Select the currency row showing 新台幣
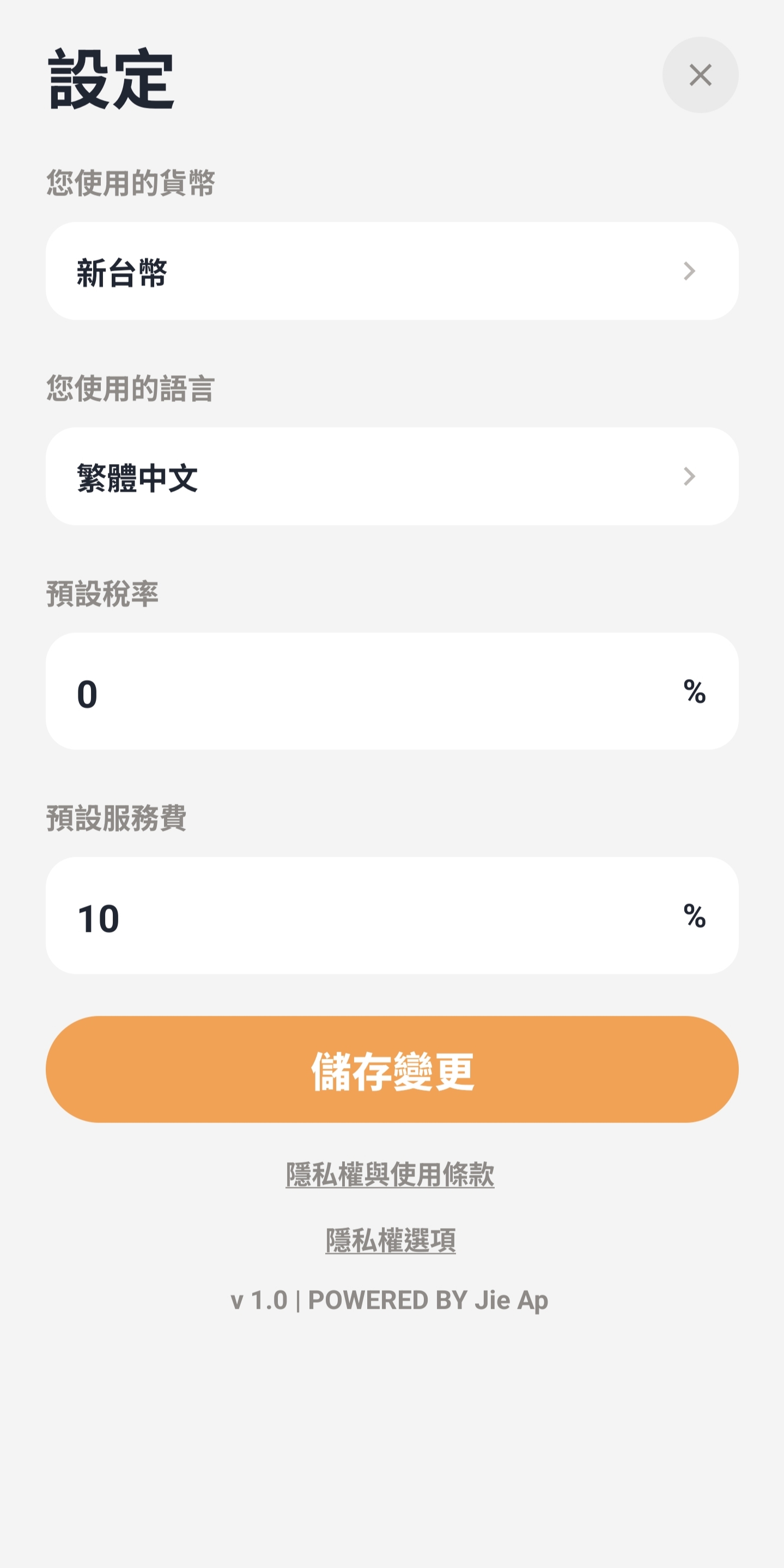The width and height of the screenshot is (784, 1568). pyautogui.click(x=391, y=271)
